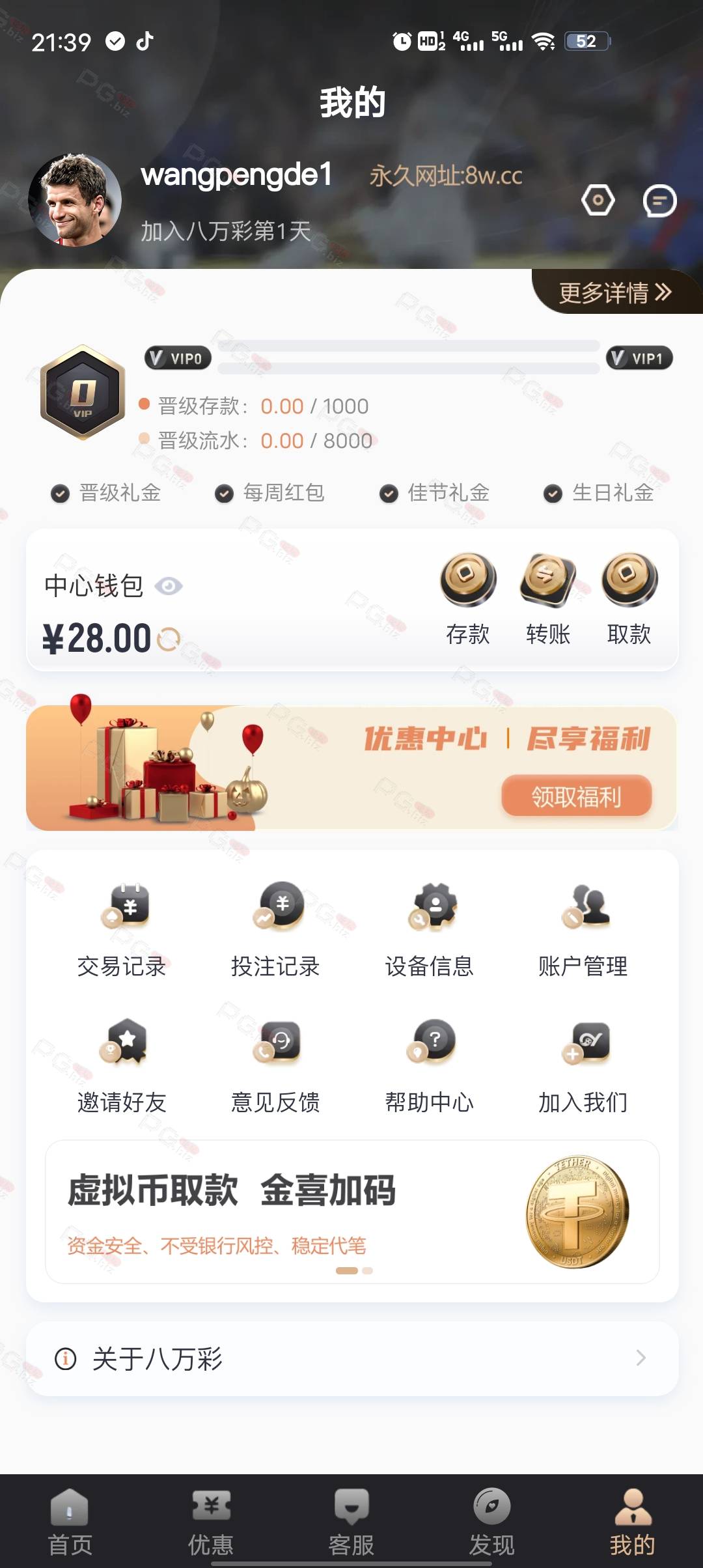Refresh the 中心钱包 balance
703x1568 pixels.
169,639
